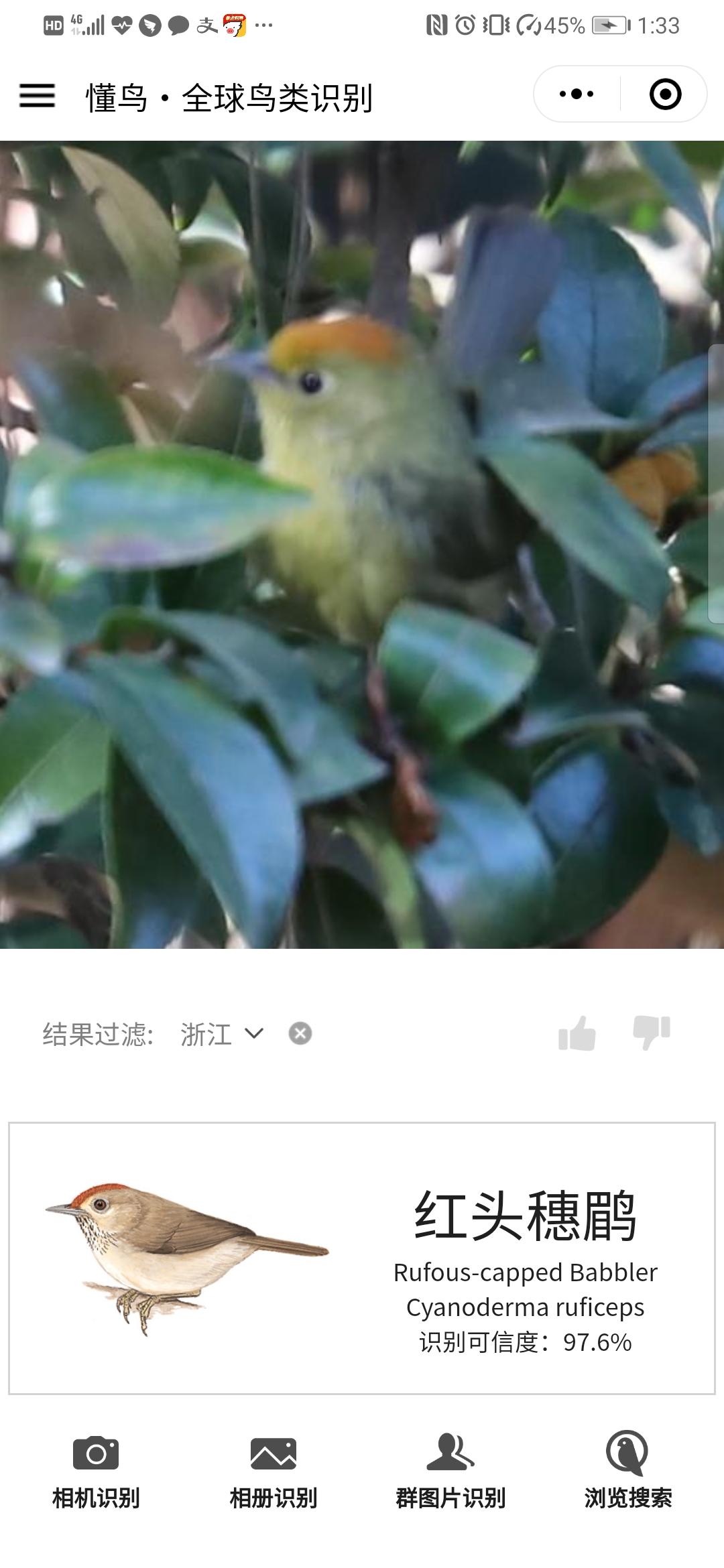This screenshot has height=1568, width=724.
Task: Give thumbs down to identification result
Action: (652, 1032)
